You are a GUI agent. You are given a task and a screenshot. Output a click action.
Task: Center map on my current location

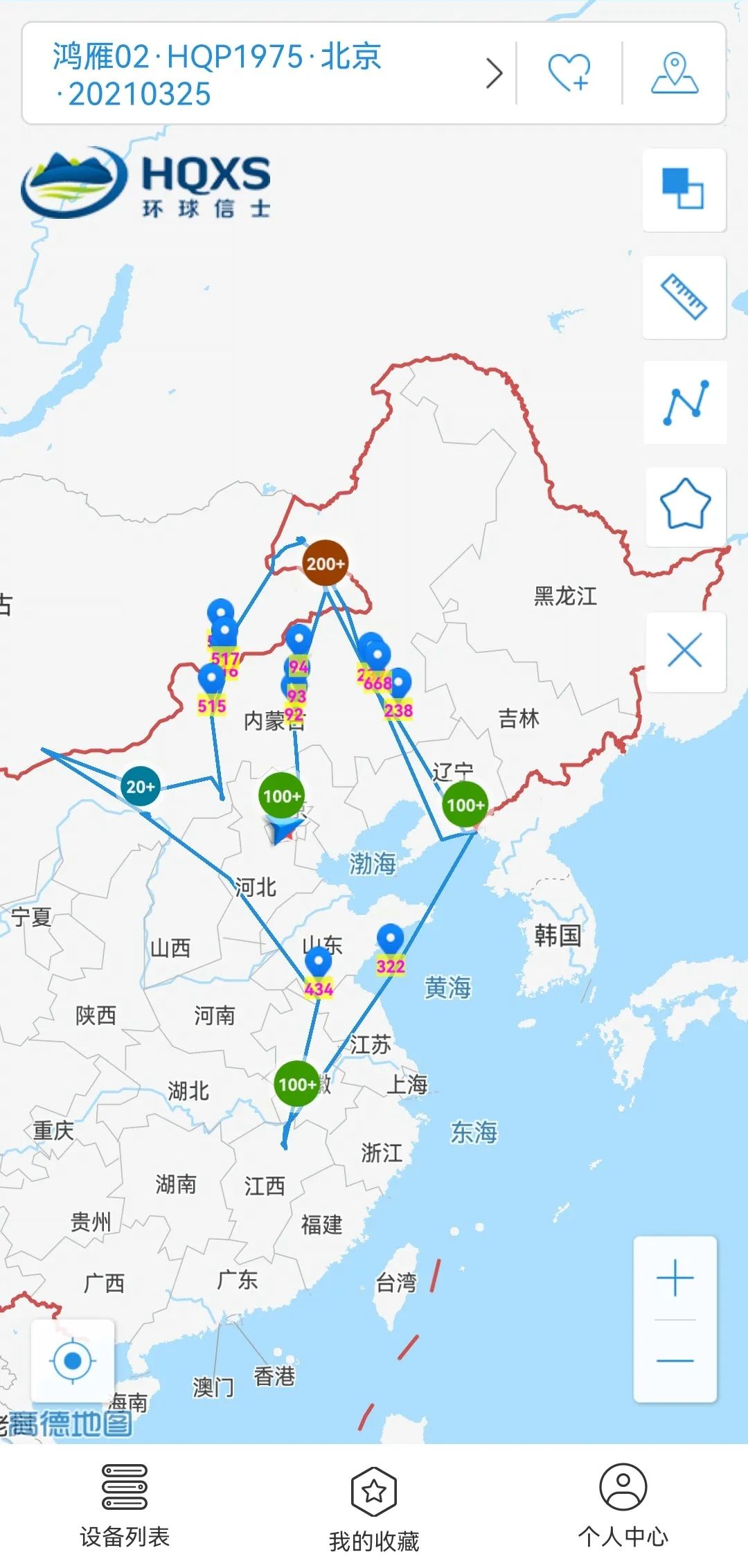coord(73,1361)
